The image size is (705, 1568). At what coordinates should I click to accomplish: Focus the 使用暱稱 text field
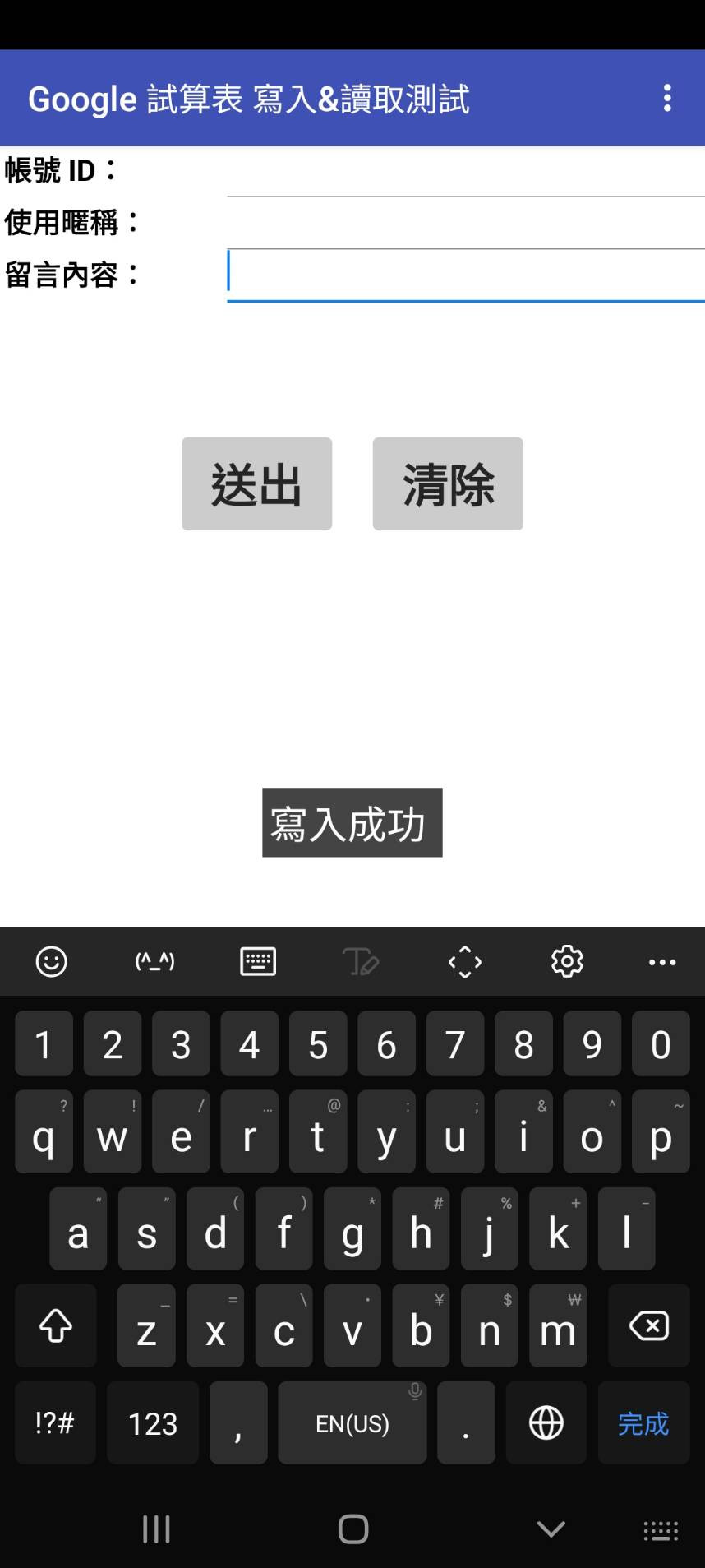point(465,224)
